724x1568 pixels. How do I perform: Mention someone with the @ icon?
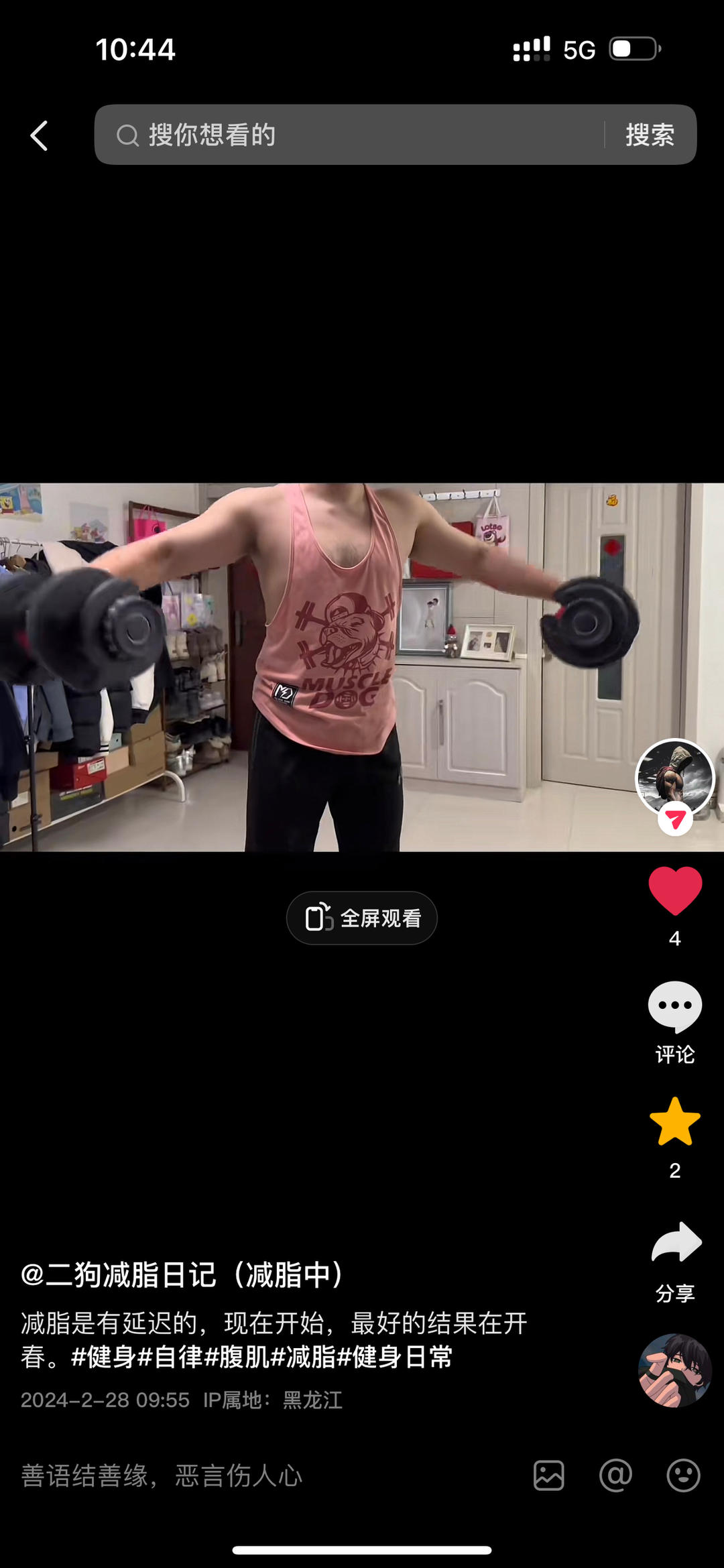pos(615,1475)
